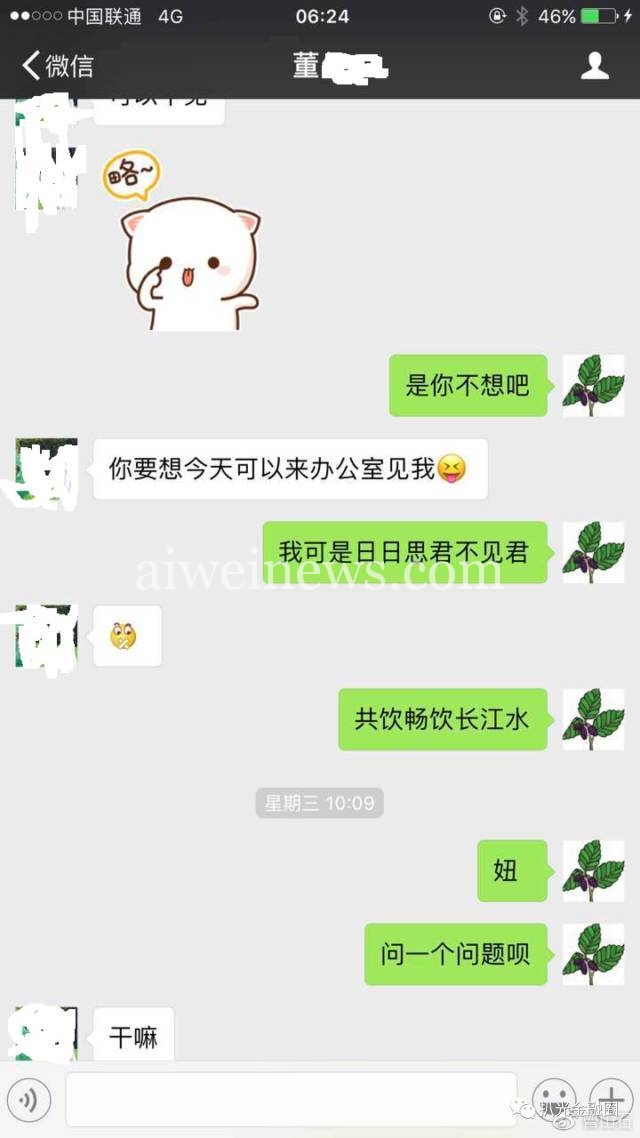Open the plus attachments menu
Screen dimensions: 640x1138
click(611, 1100)
